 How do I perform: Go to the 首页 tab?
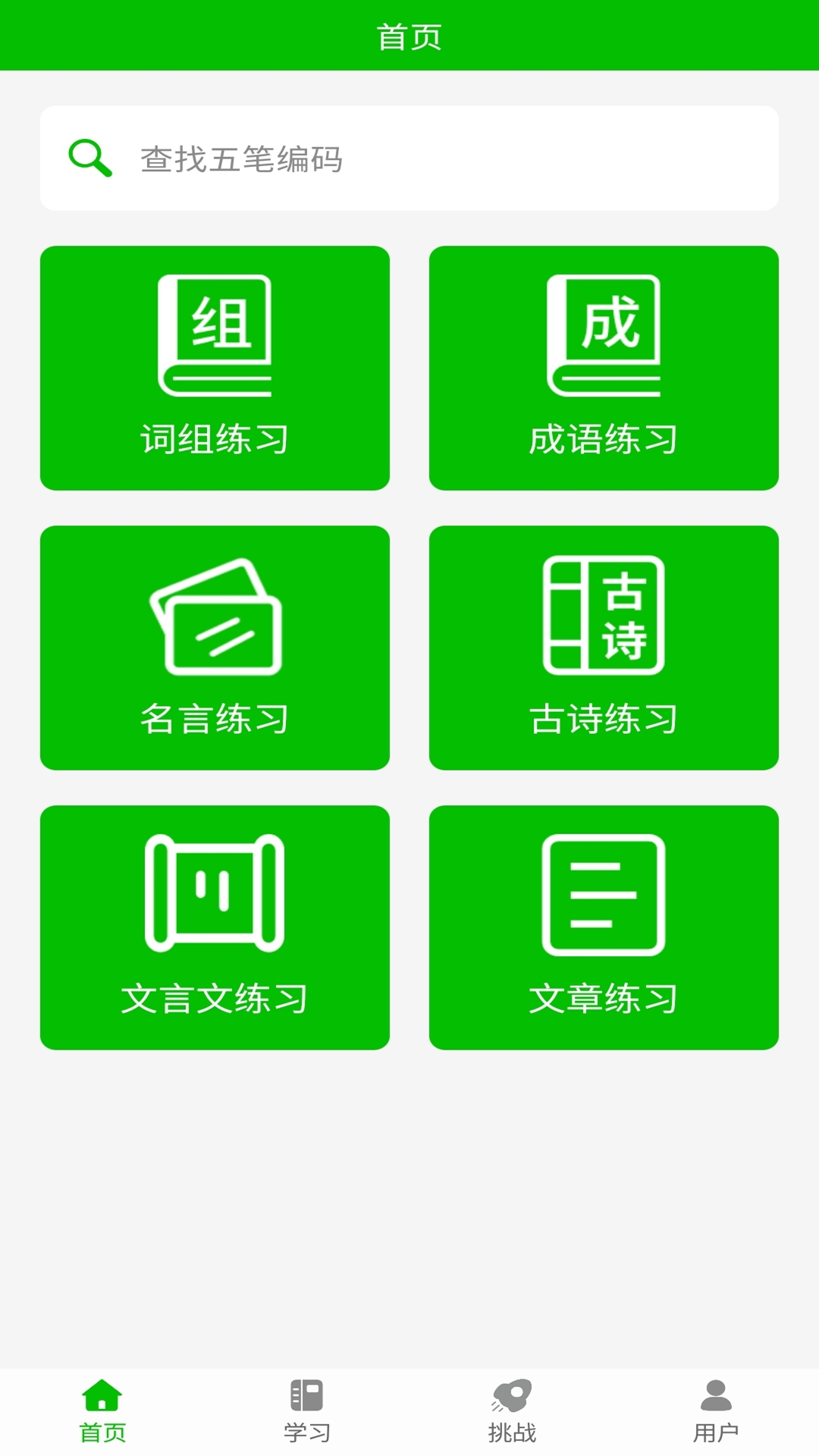tap(102, 1411)
